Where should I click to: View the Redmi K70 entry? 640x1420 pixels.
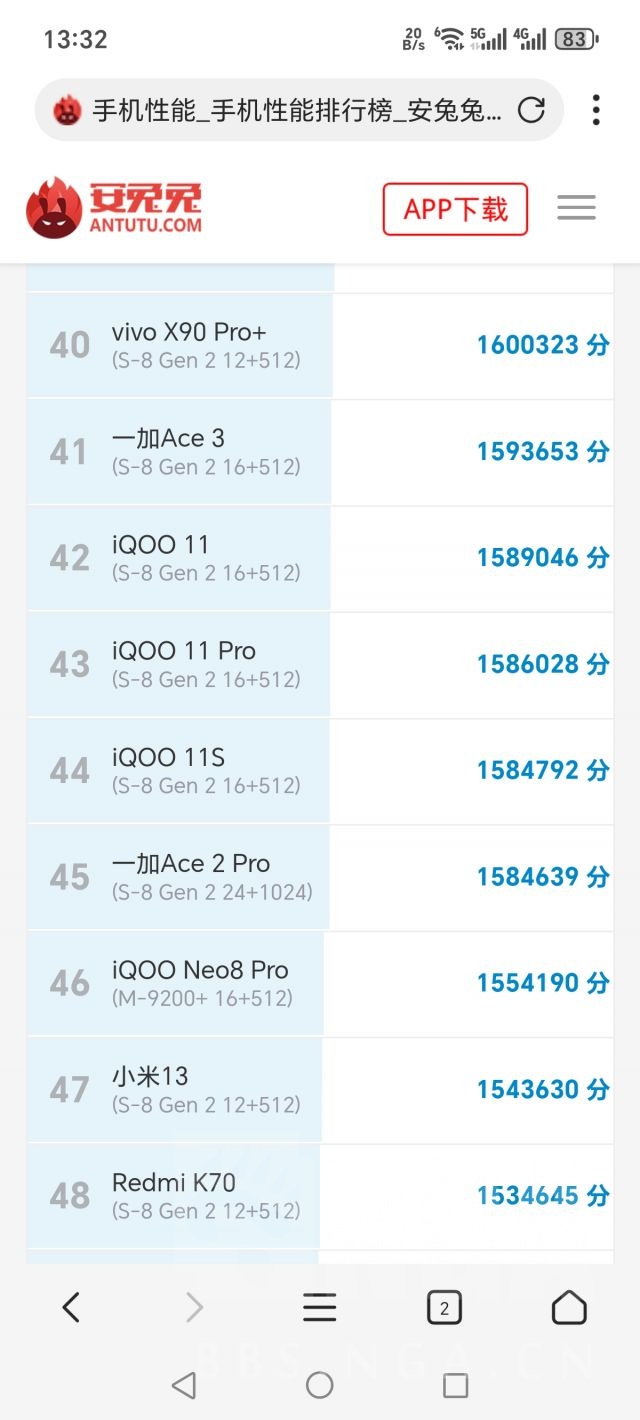(320, 1195)
